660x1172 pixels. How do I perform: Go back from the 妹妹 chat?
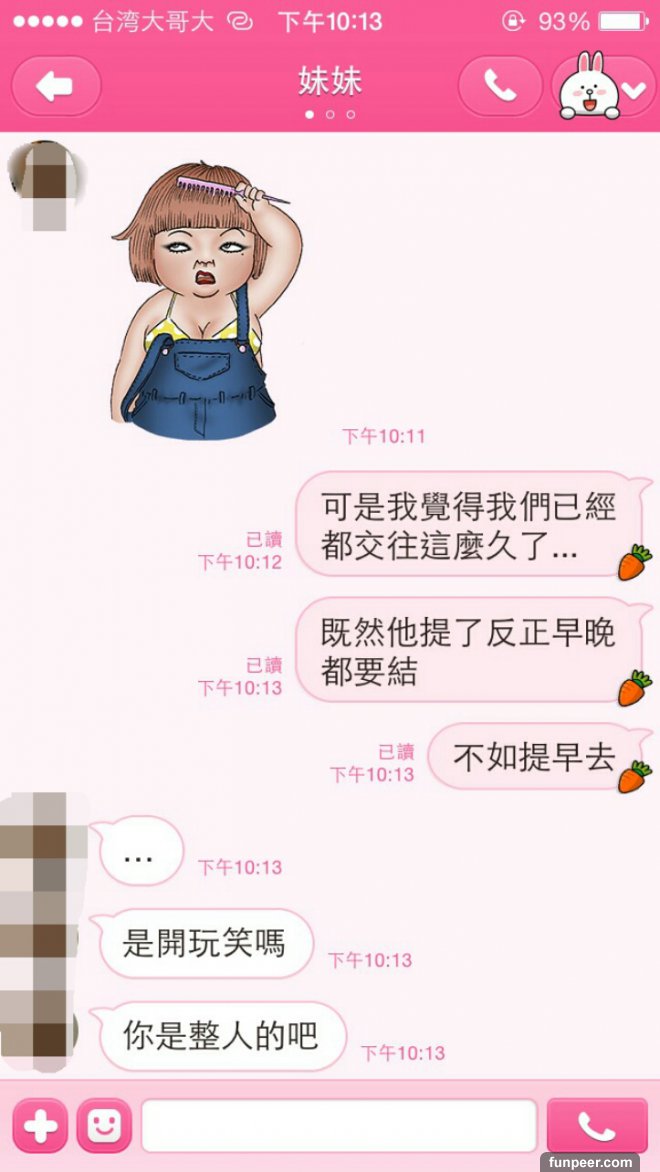56,87
